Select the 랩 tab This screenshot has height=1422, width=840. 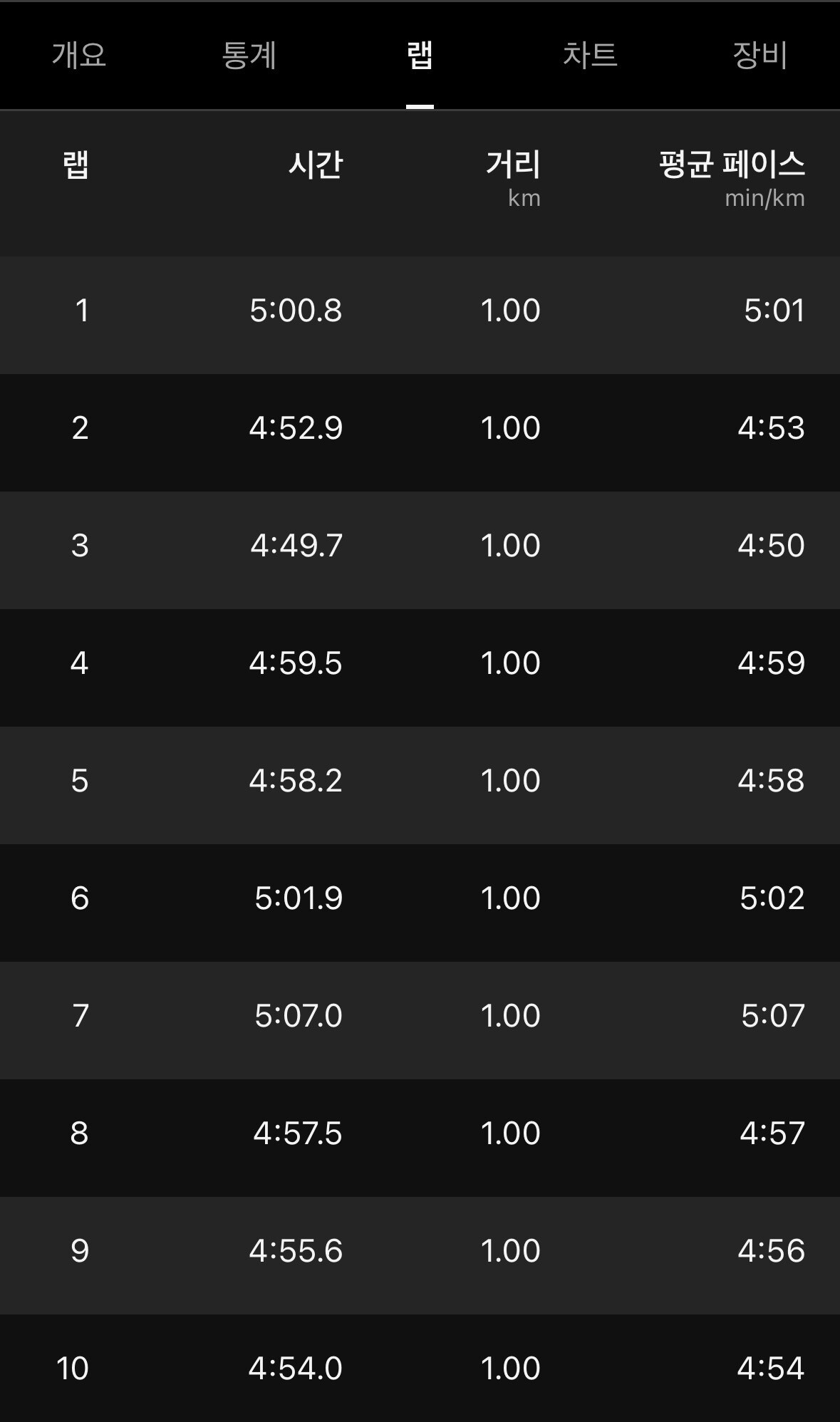coord(420,55)
